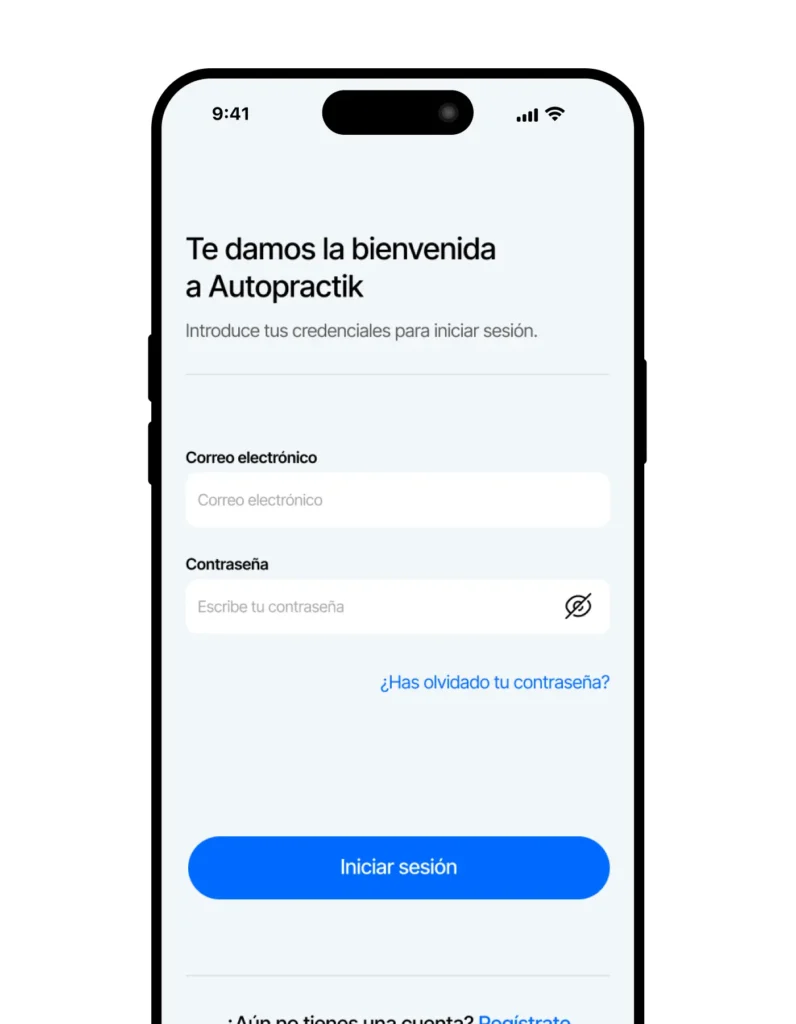Focus the Escribe tu contraseña field
Image resolution: width=796 pixels, height=1024 pixels.
pos(370,607)
